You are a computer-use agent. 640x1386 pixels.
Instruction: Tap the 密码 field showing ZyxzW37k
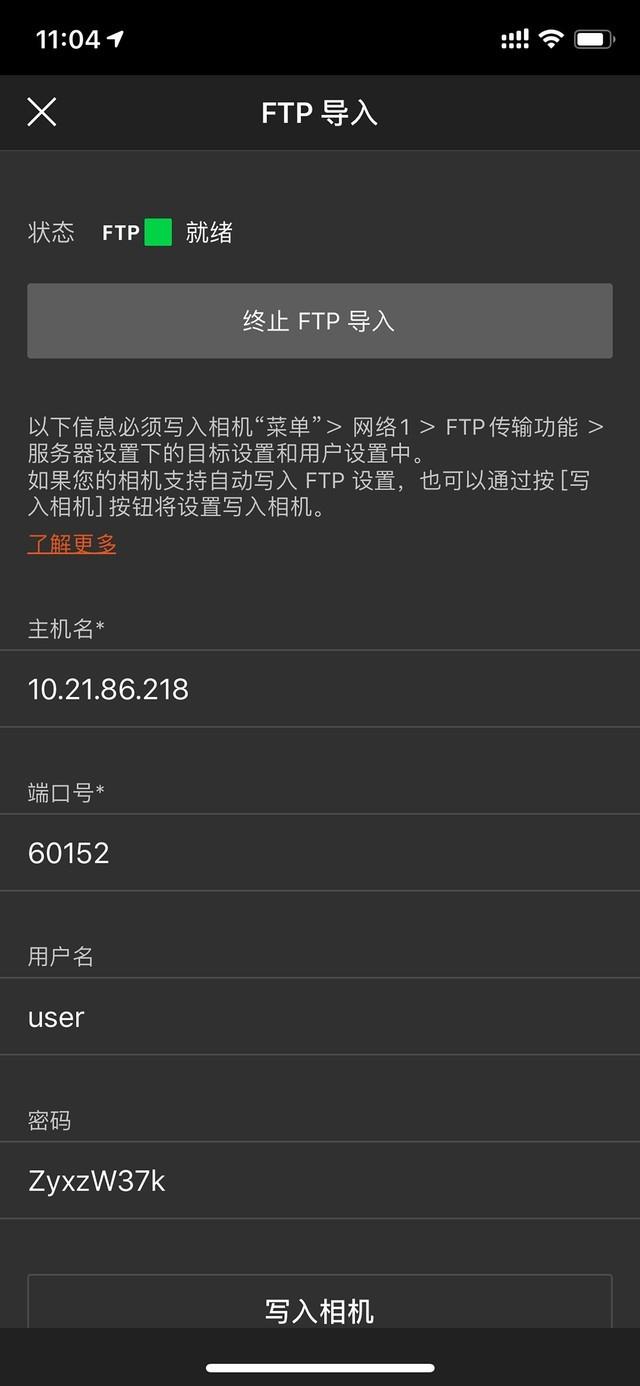320,1181
